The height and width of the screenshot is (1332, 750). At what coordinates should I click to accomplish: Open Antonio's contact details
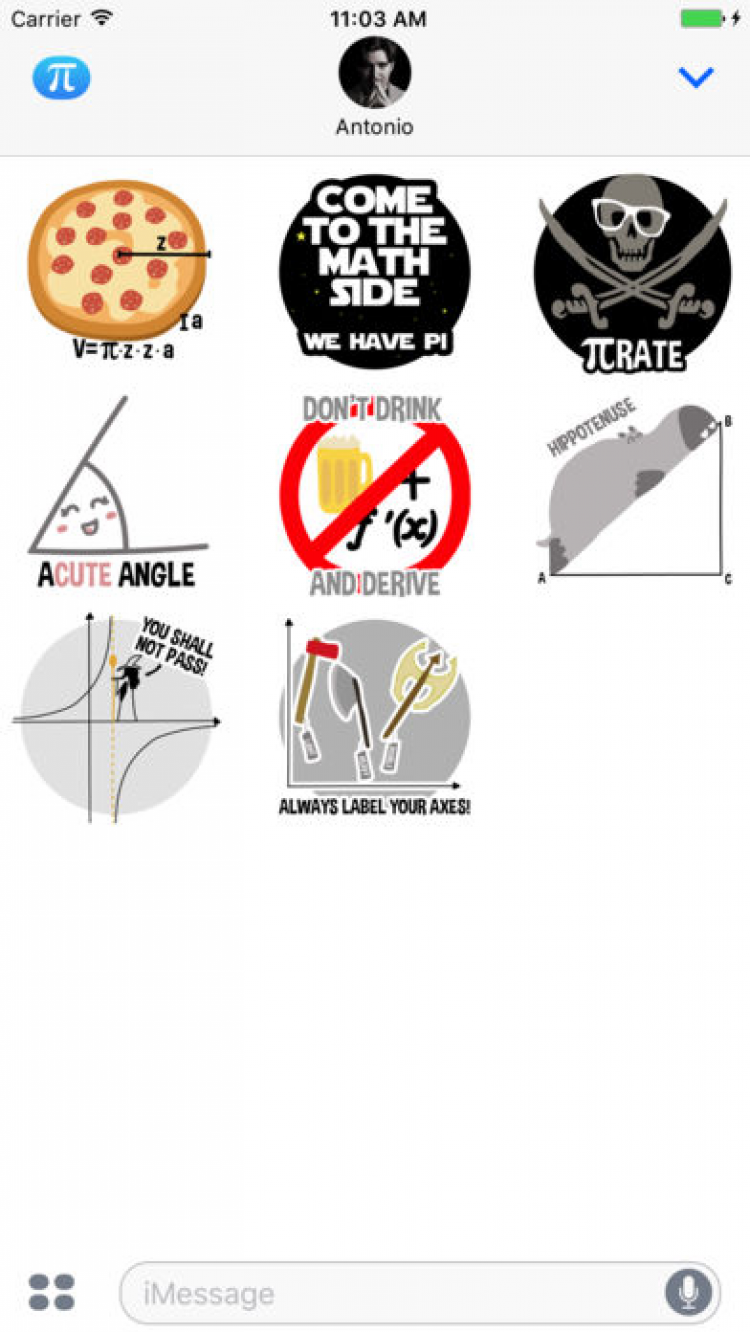point(374,87)
